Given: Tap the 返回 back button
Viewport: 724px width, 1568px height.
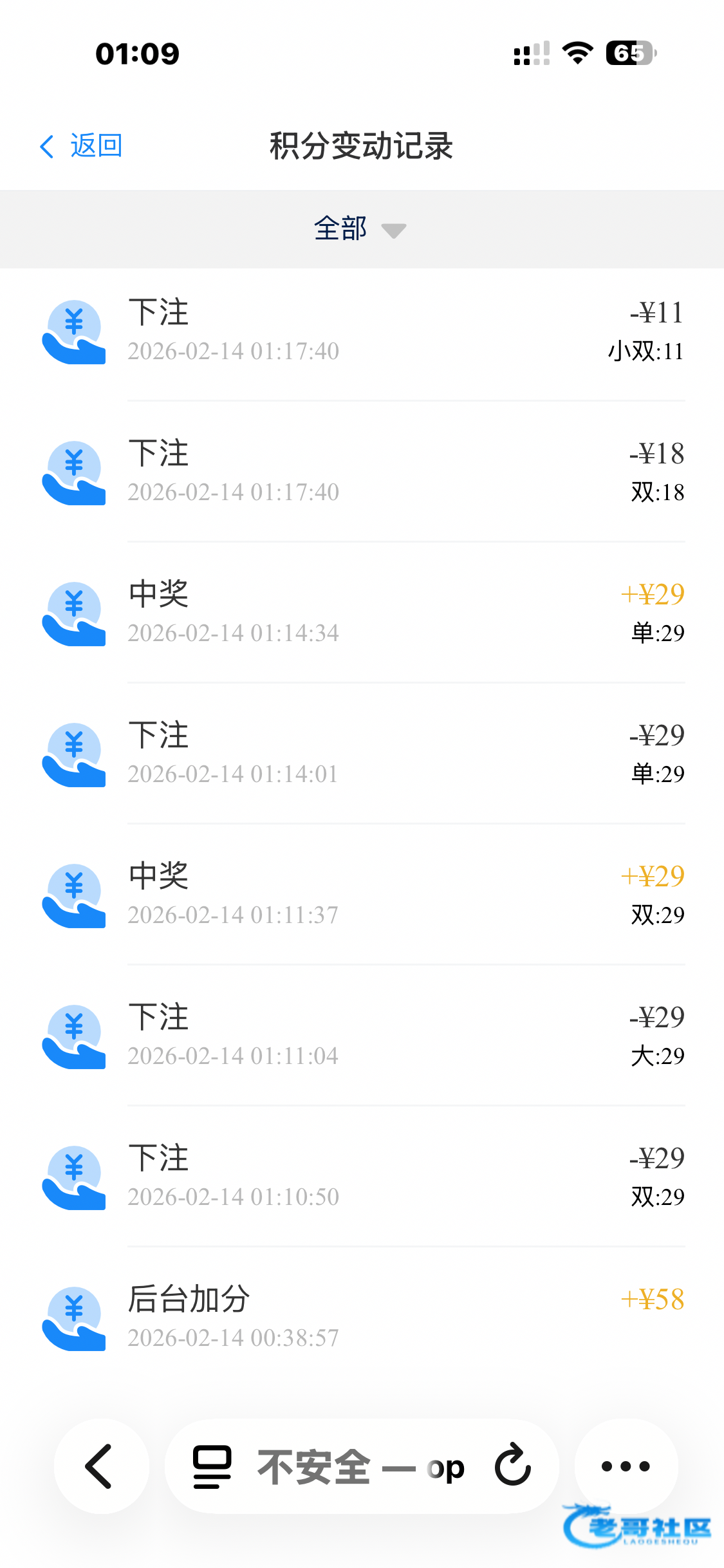Looking at the screenshot, I should 82,146.
